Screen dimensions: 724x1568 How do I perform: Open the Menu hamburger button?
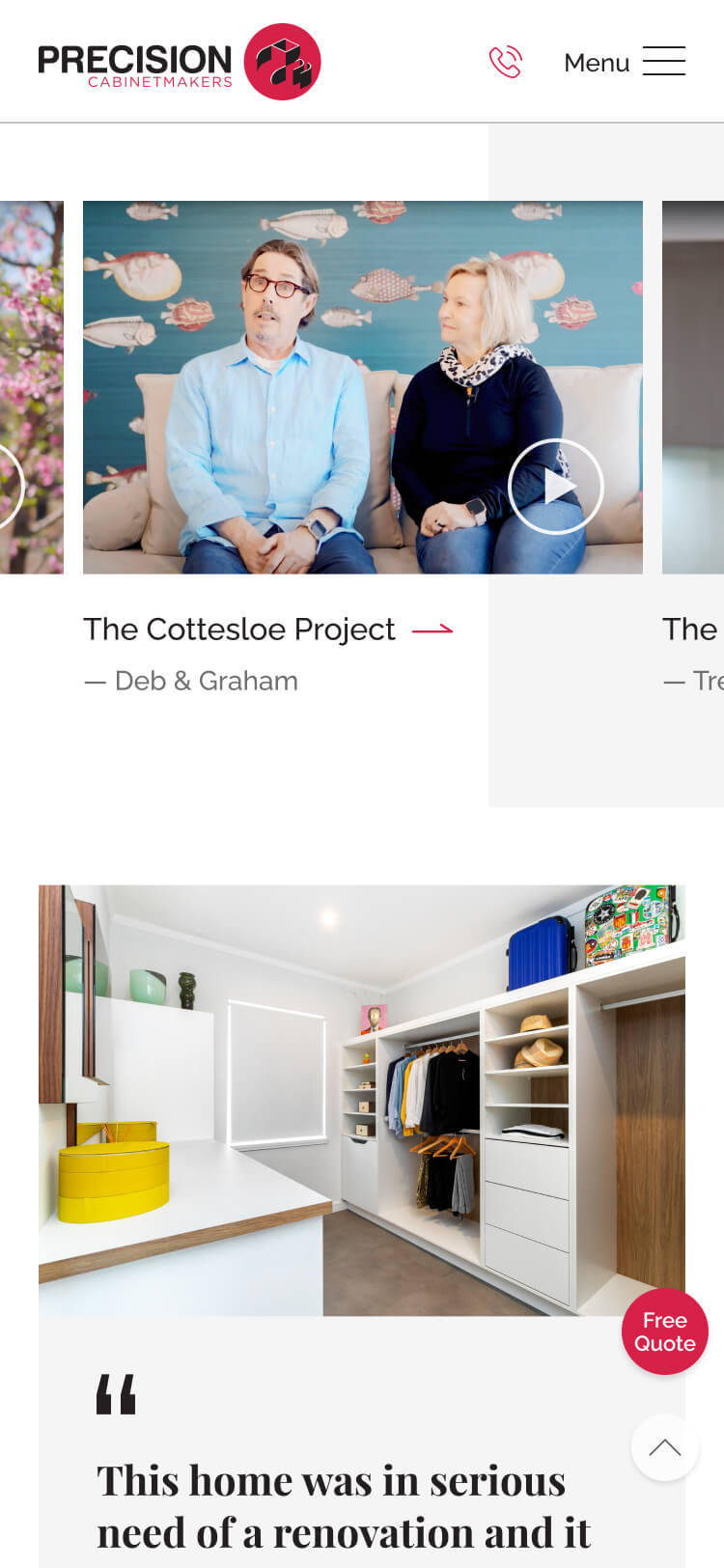[x=625, y=62]
